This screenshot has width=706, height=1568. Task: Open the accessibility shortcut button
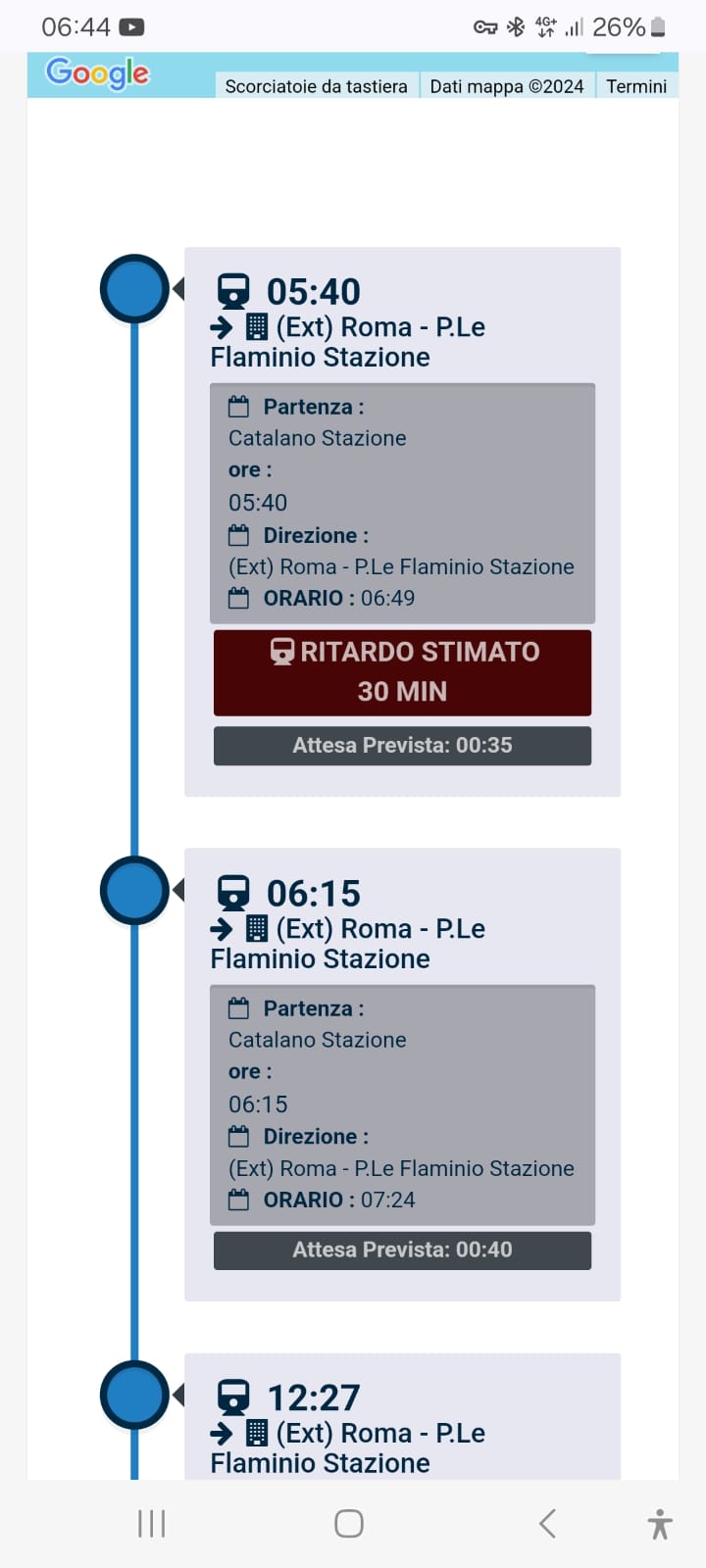(x=660, y=1524)
